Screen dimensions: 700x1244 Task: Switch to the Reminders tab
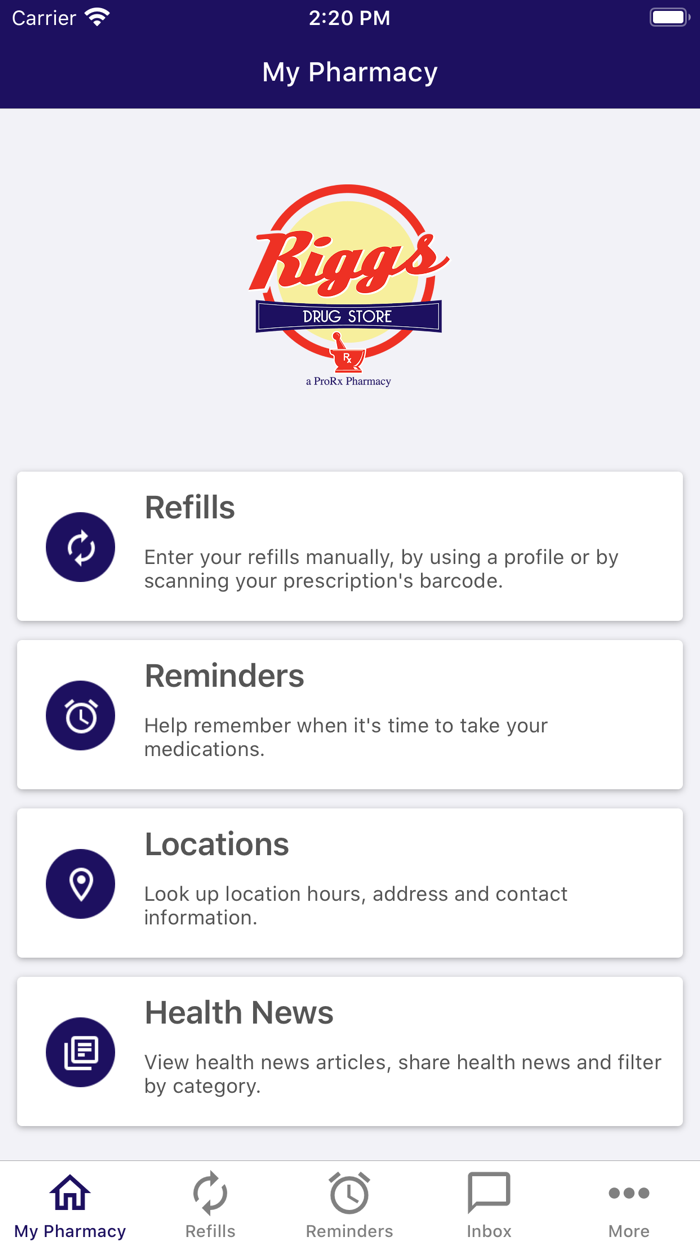click(350, 1205)
